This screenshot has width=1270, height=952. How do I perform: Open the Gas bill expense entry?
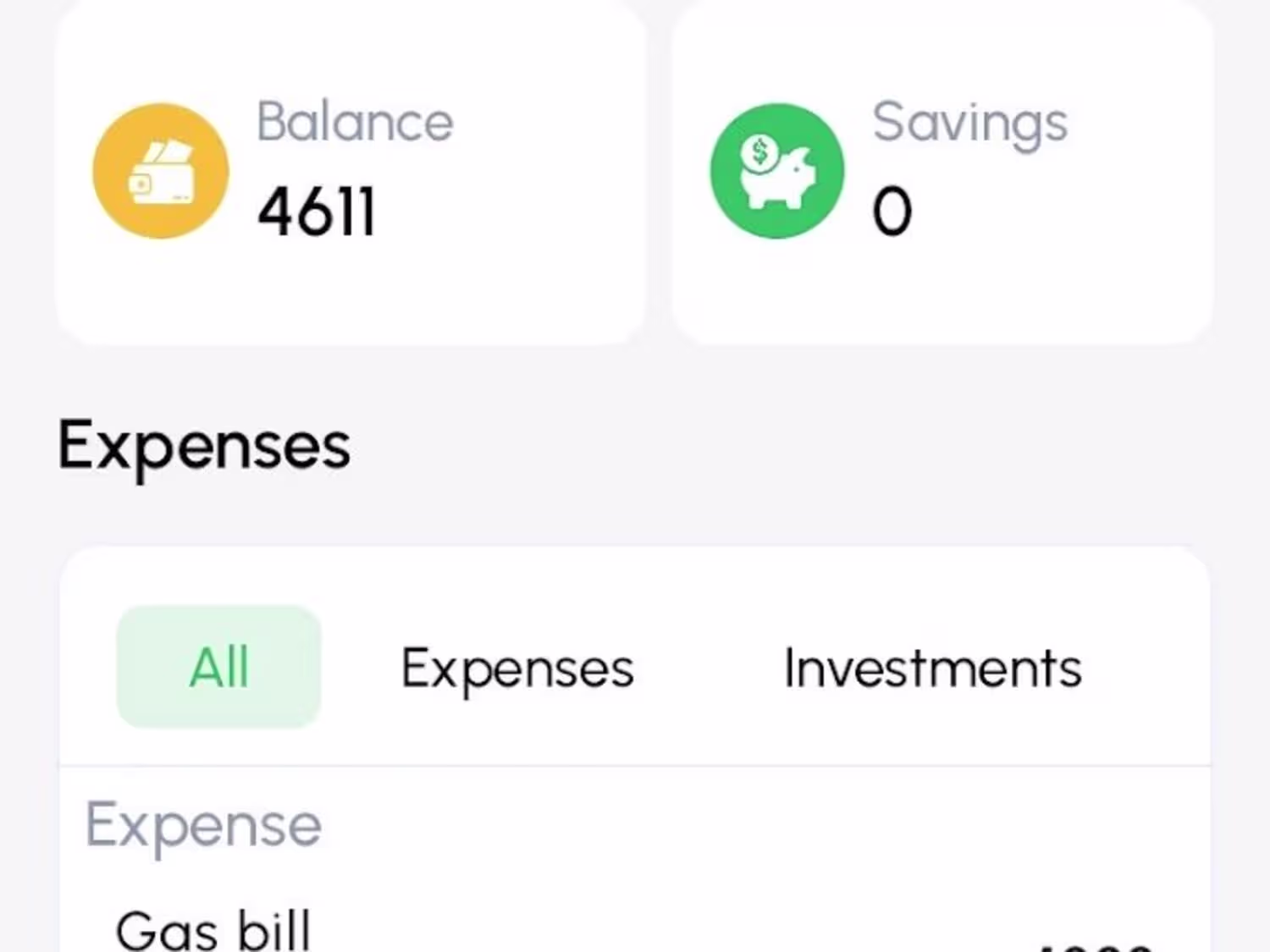pos(213,929)
